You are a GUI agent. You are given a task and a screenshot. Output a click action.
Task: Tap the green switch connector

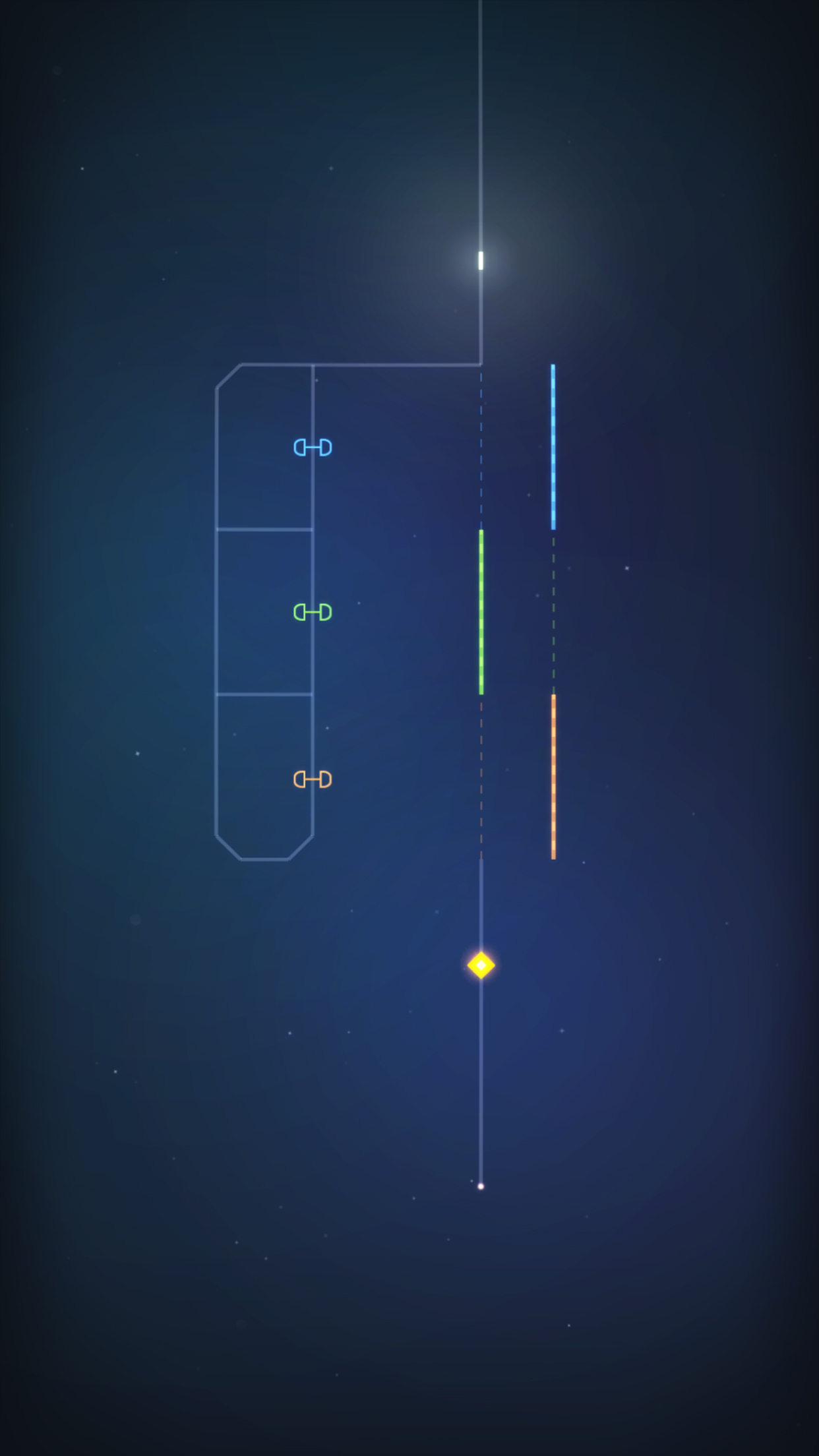(x=313, y=612)
